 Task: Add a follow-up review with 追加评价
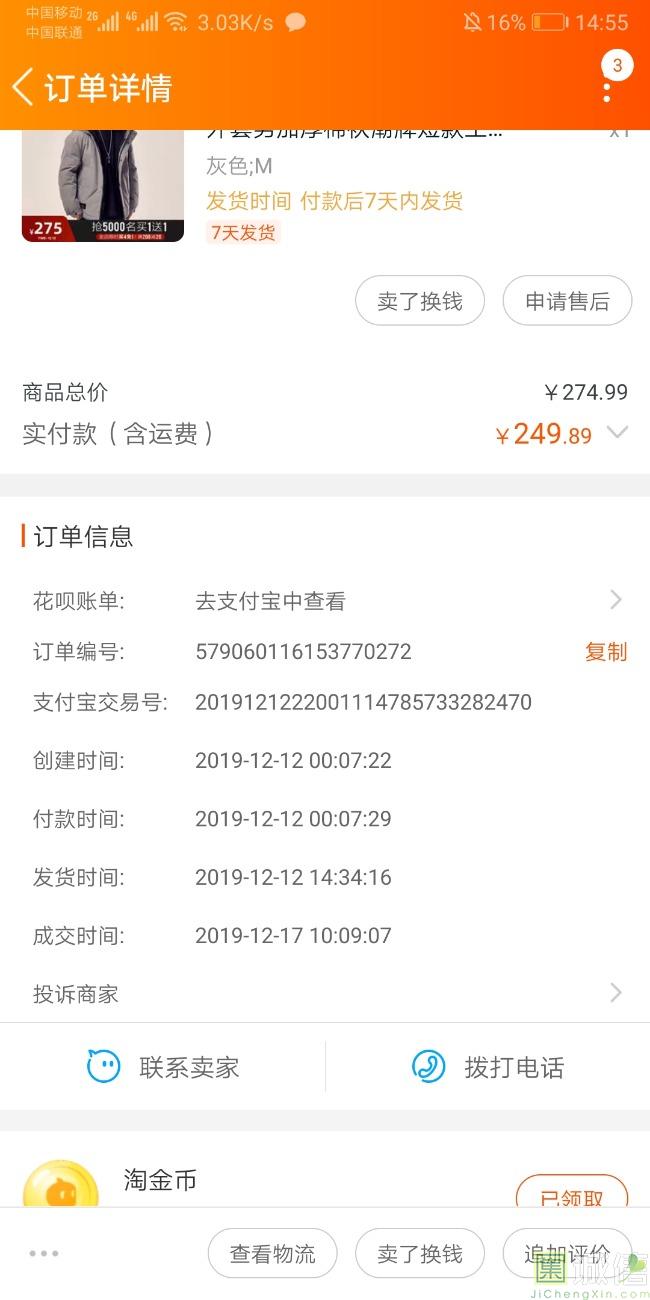click(x=567, y=1254)
